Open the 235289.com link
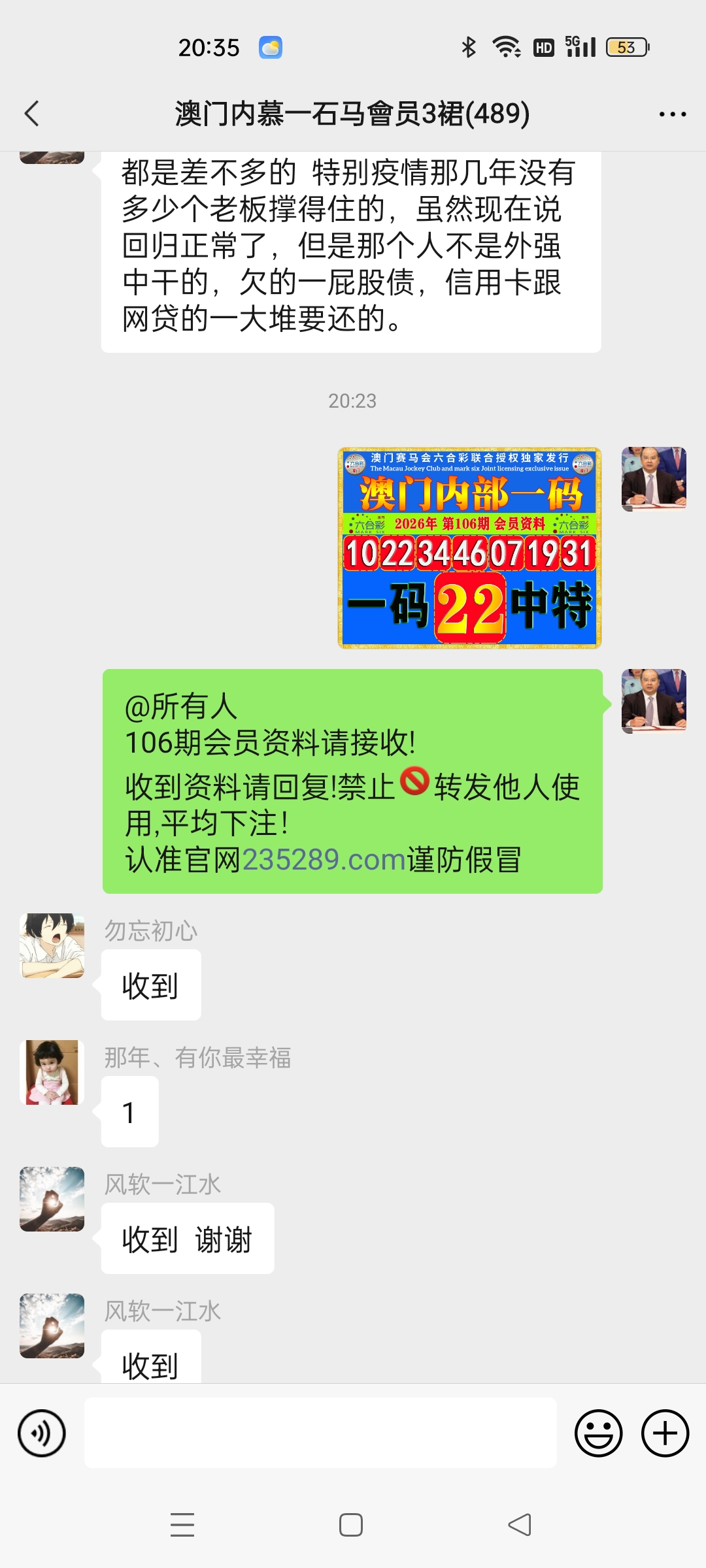706x1568 pixels. click(324, 860)
